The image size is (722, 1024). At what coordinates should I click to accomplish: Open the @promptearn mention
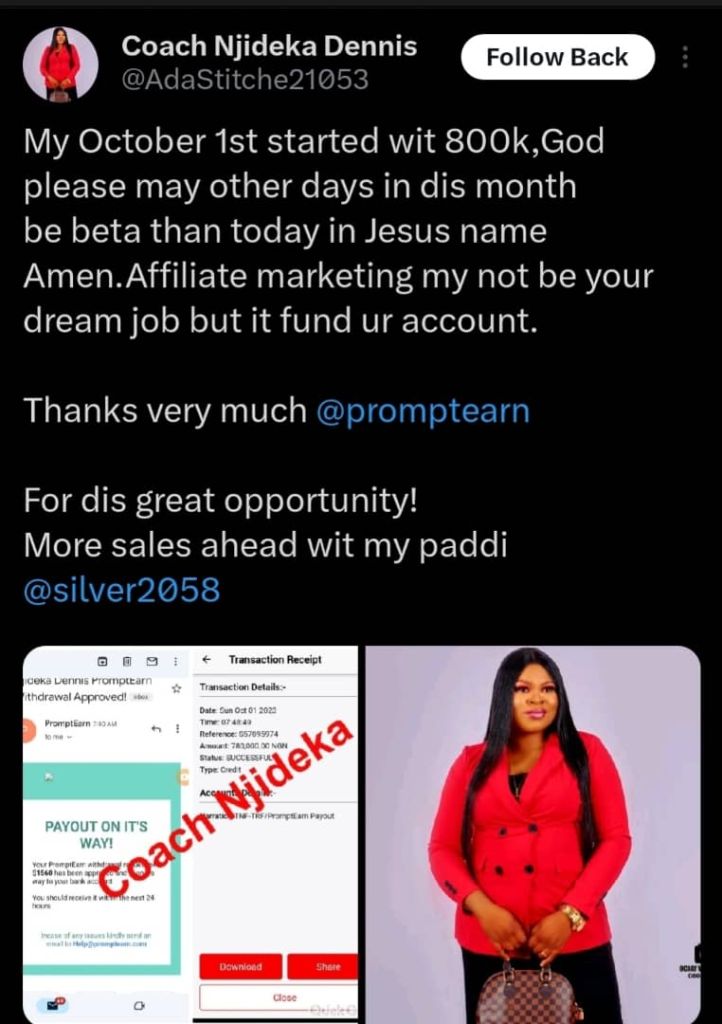click(422, 411)
